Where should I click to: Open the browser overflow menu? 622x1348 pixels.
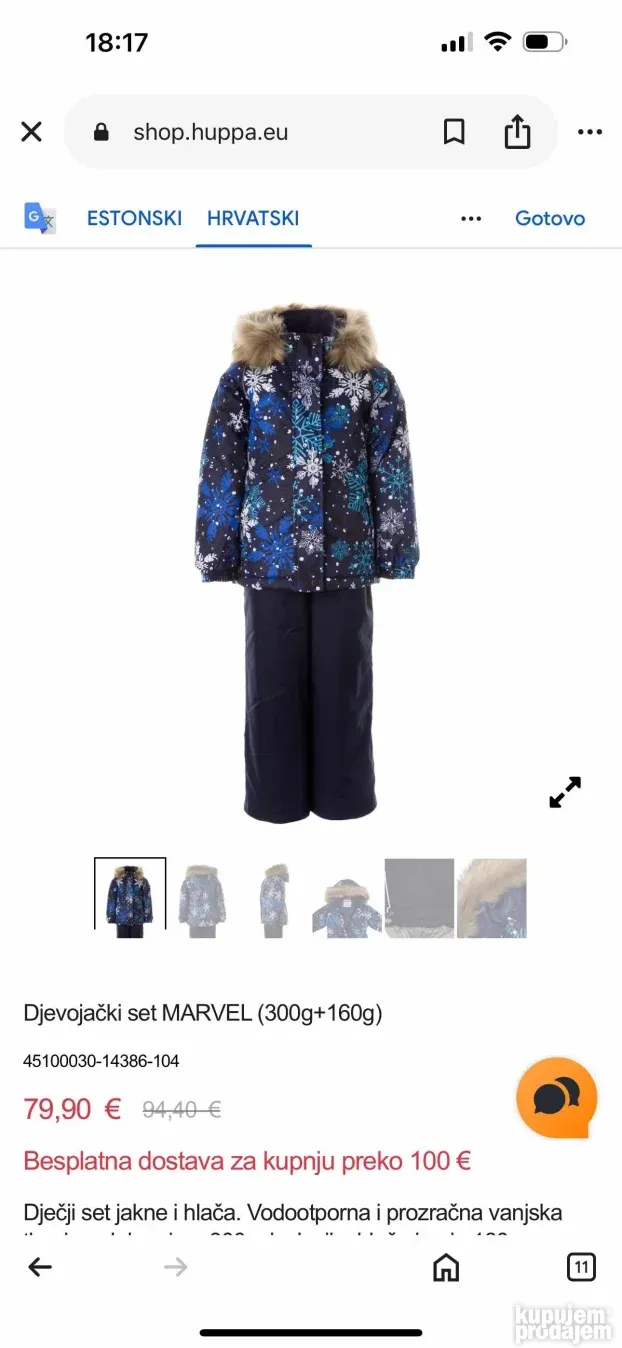pos(590,132)
